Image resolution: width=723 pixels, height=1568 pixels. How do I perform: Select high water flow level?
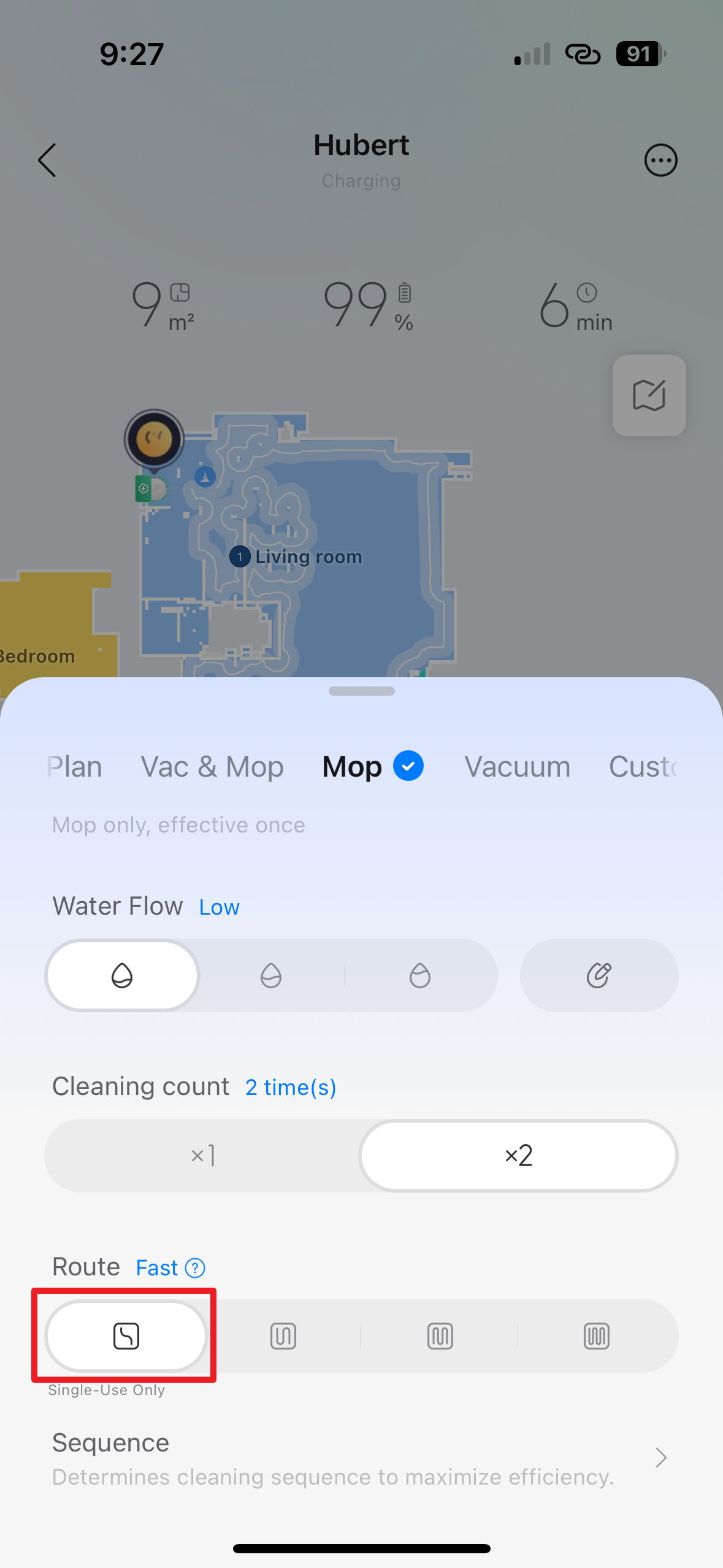[x=420, y=975]
